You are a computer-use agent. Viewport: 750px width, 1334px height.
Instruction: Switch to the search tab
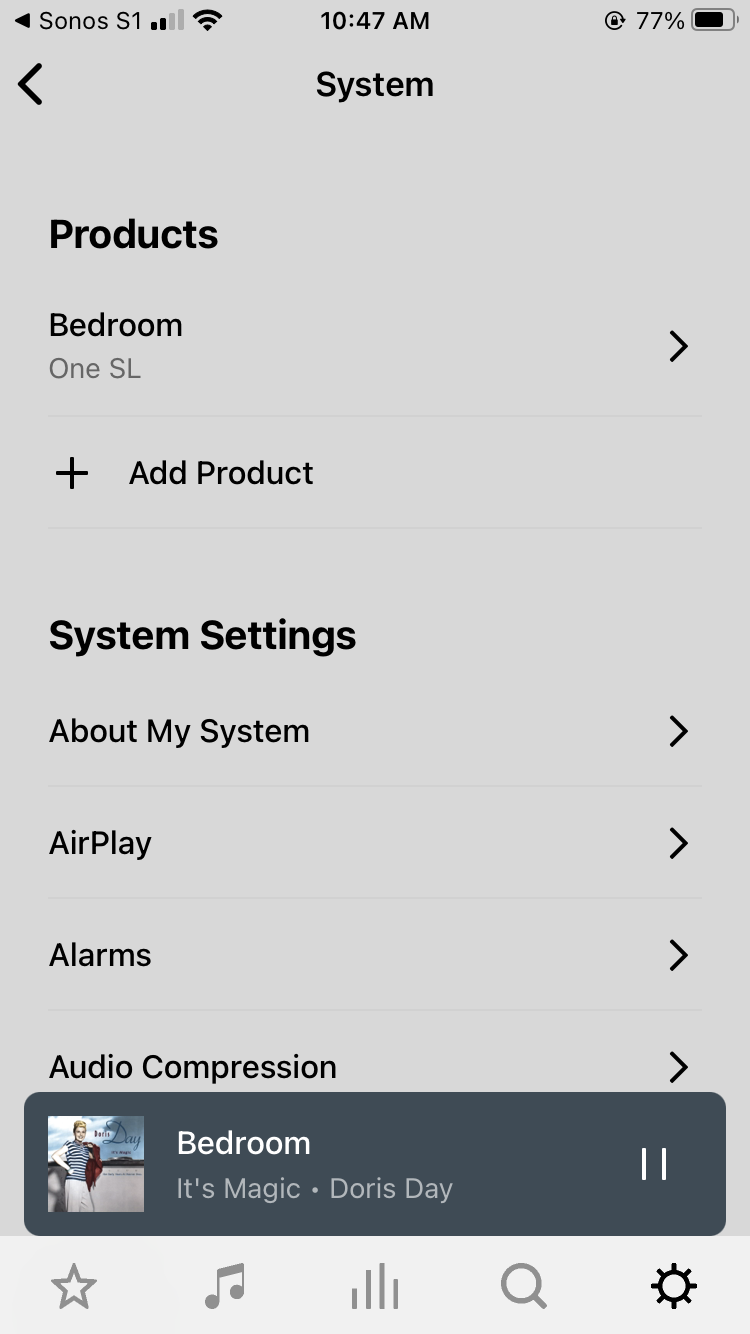524,1286
